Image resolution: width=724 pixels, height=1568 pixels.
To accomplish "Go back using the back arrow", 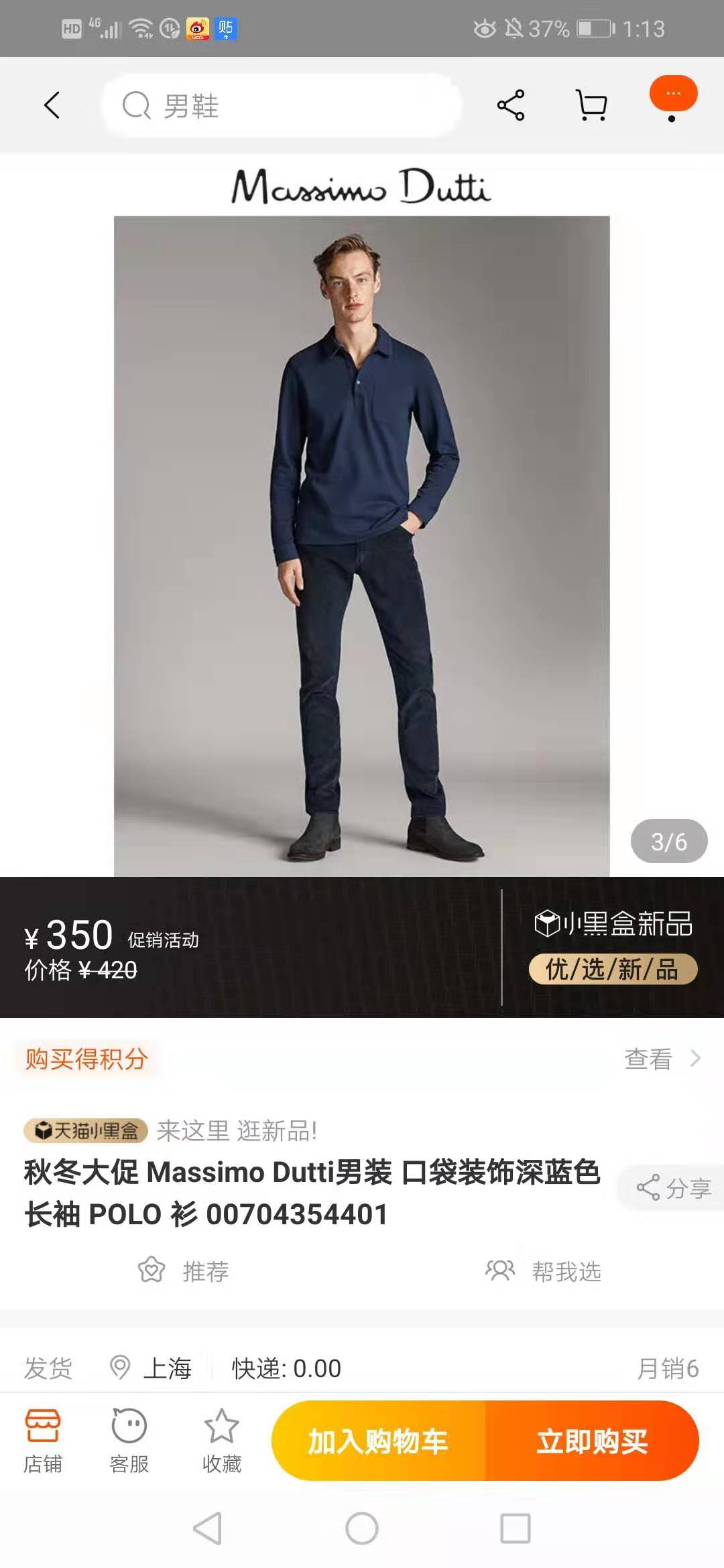I will click(x=52, y=105).
